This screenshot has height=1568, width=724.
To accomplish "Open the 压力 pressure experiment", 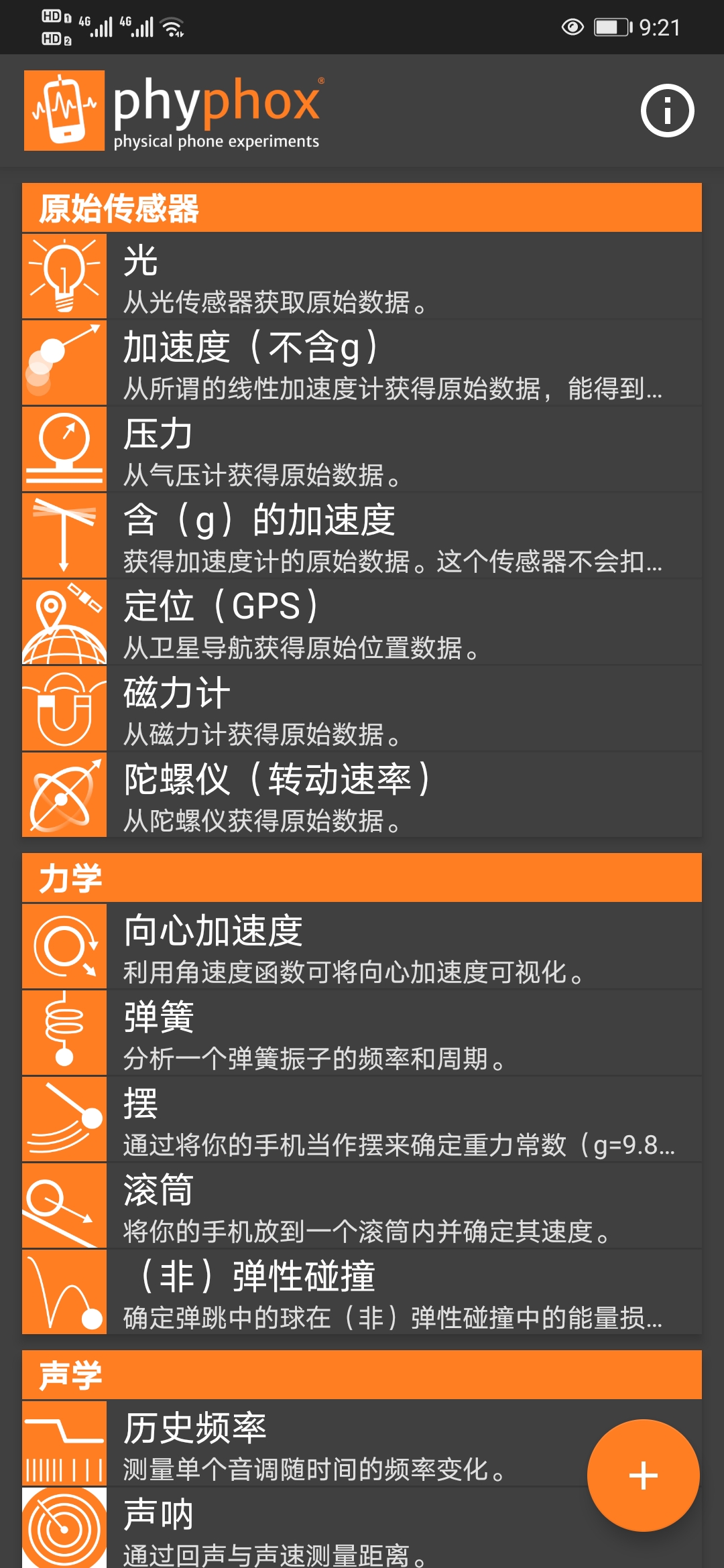I will pos(362,449).
